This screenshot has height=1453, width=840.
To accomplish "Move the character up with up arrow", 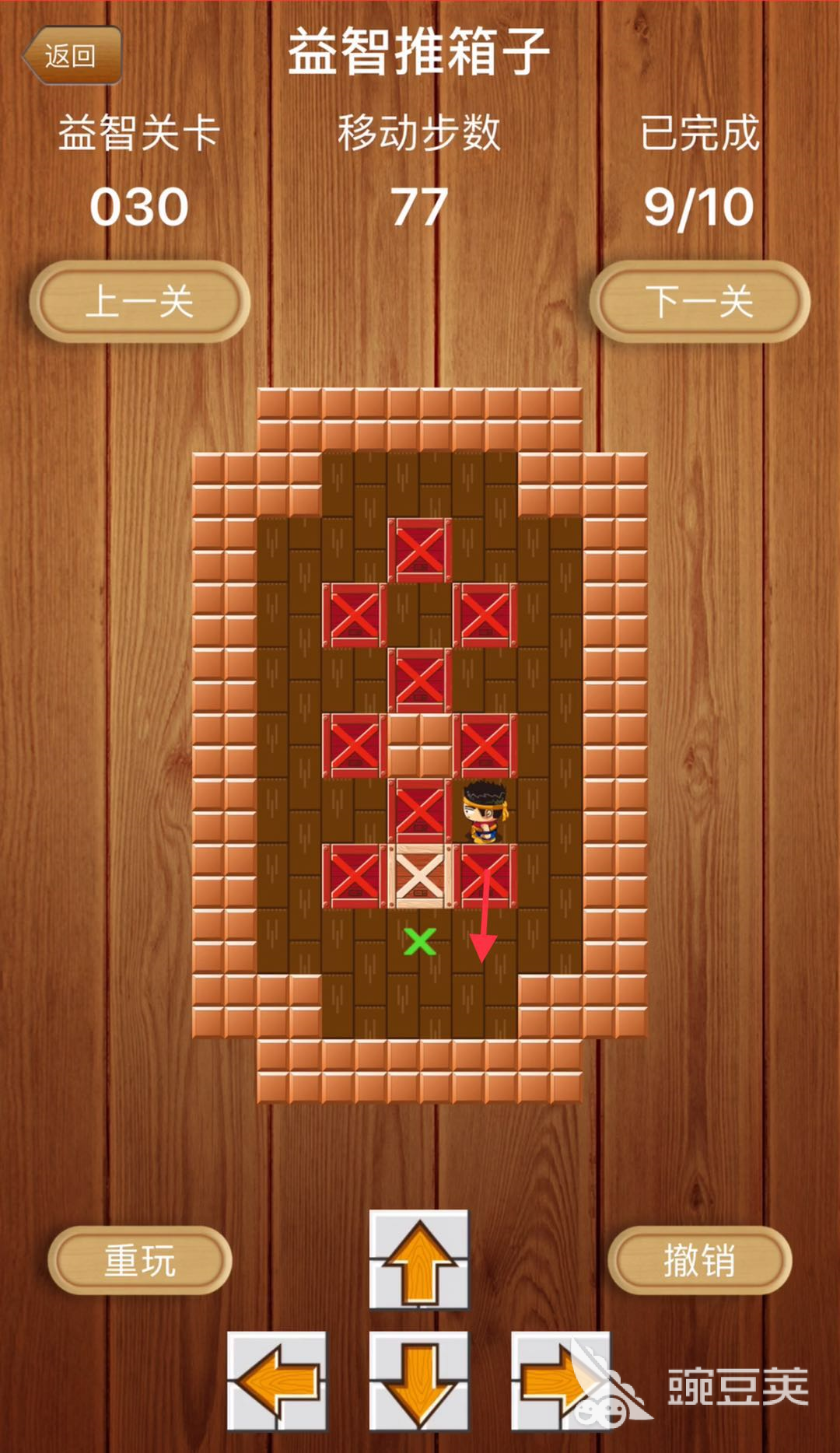I will coord(419,1260).
